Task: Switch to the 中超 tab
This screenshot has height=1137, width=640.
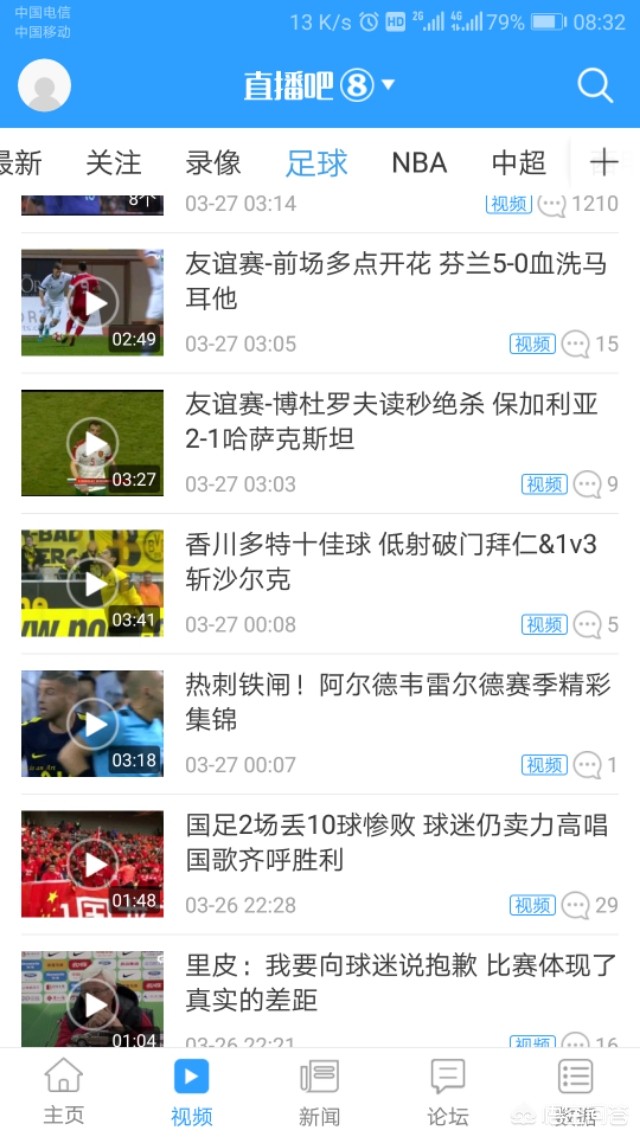Action: (x=519, y=163)
